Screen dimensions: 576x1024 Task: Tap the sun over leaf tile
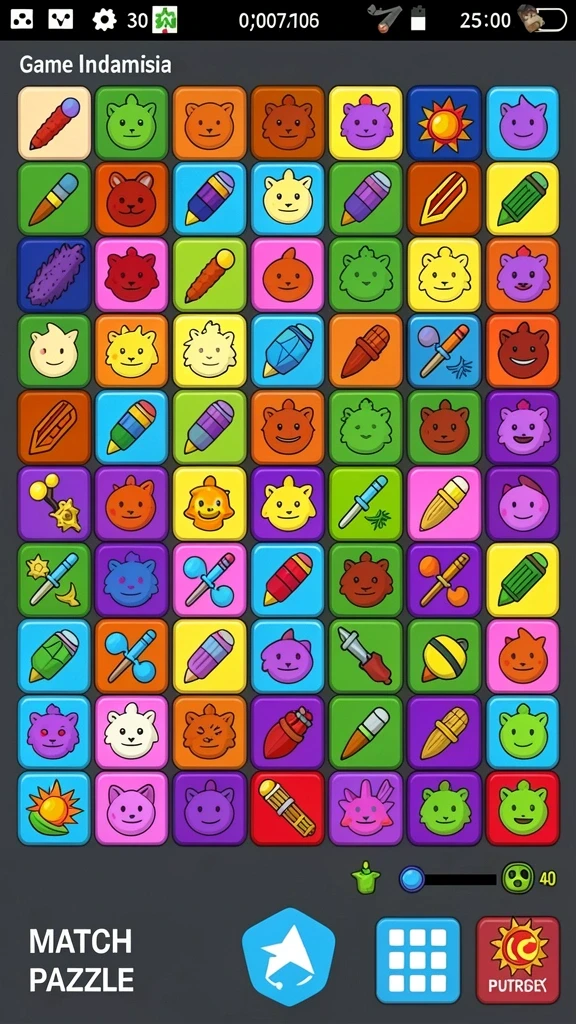click(54, 808)
